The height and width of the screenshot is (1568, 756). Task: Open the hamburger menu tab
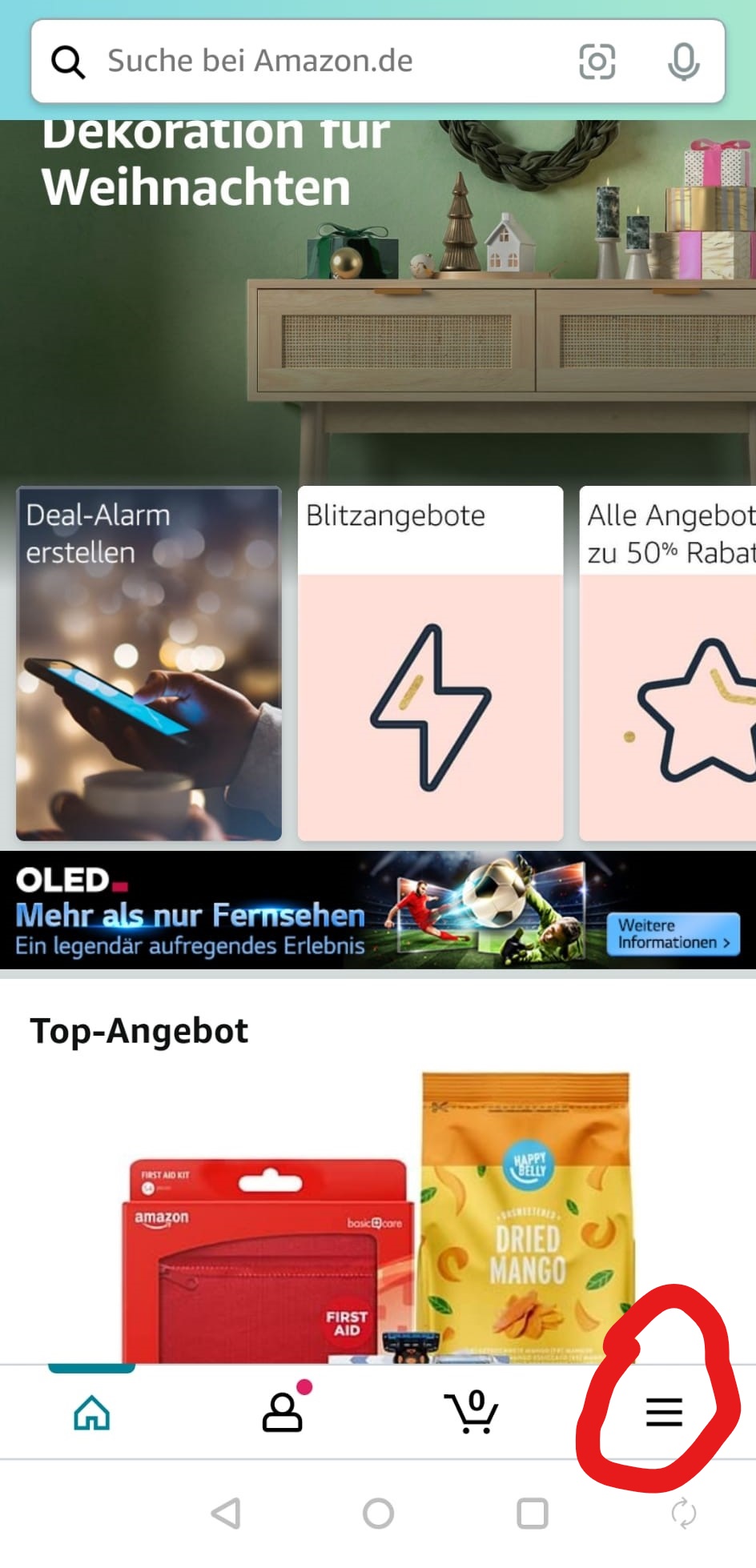pos(664,1412)
